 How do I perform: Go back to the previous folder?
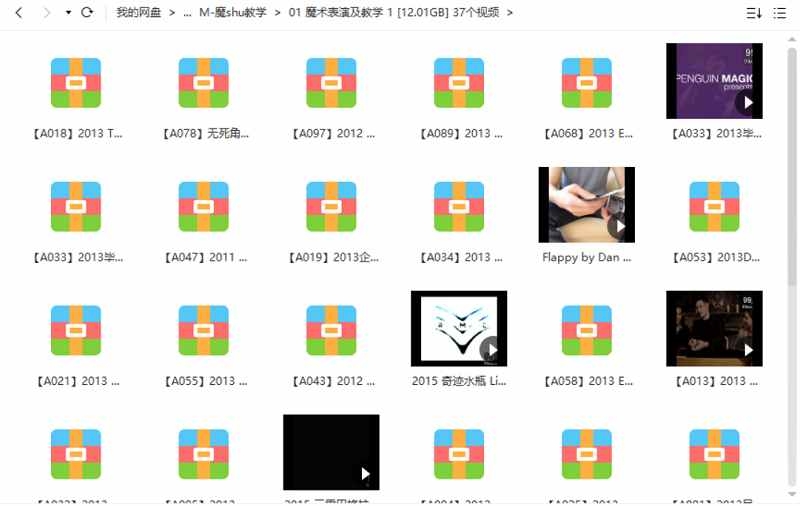click(18, 13)
